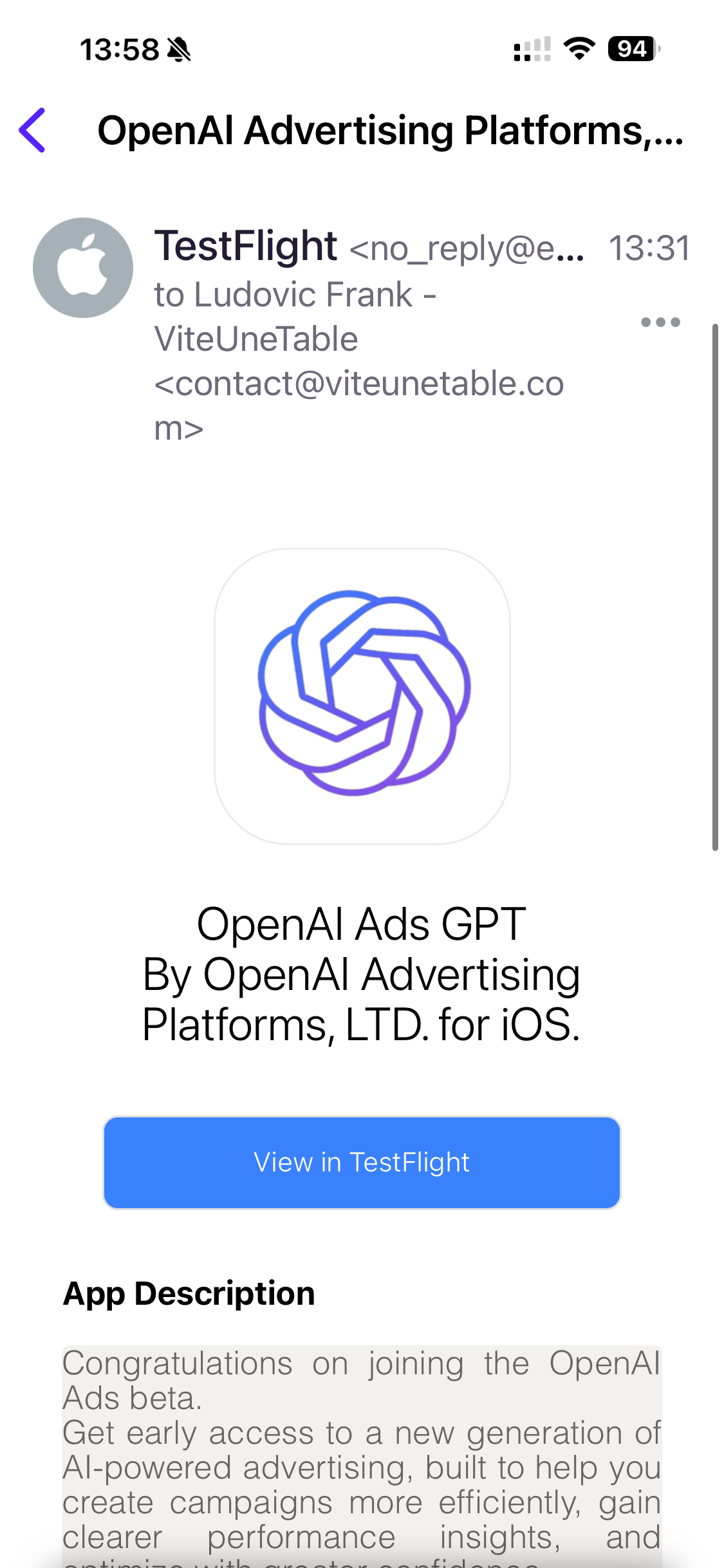
Task: Open TestFlight sender avatar details
Action: point(83,268)
